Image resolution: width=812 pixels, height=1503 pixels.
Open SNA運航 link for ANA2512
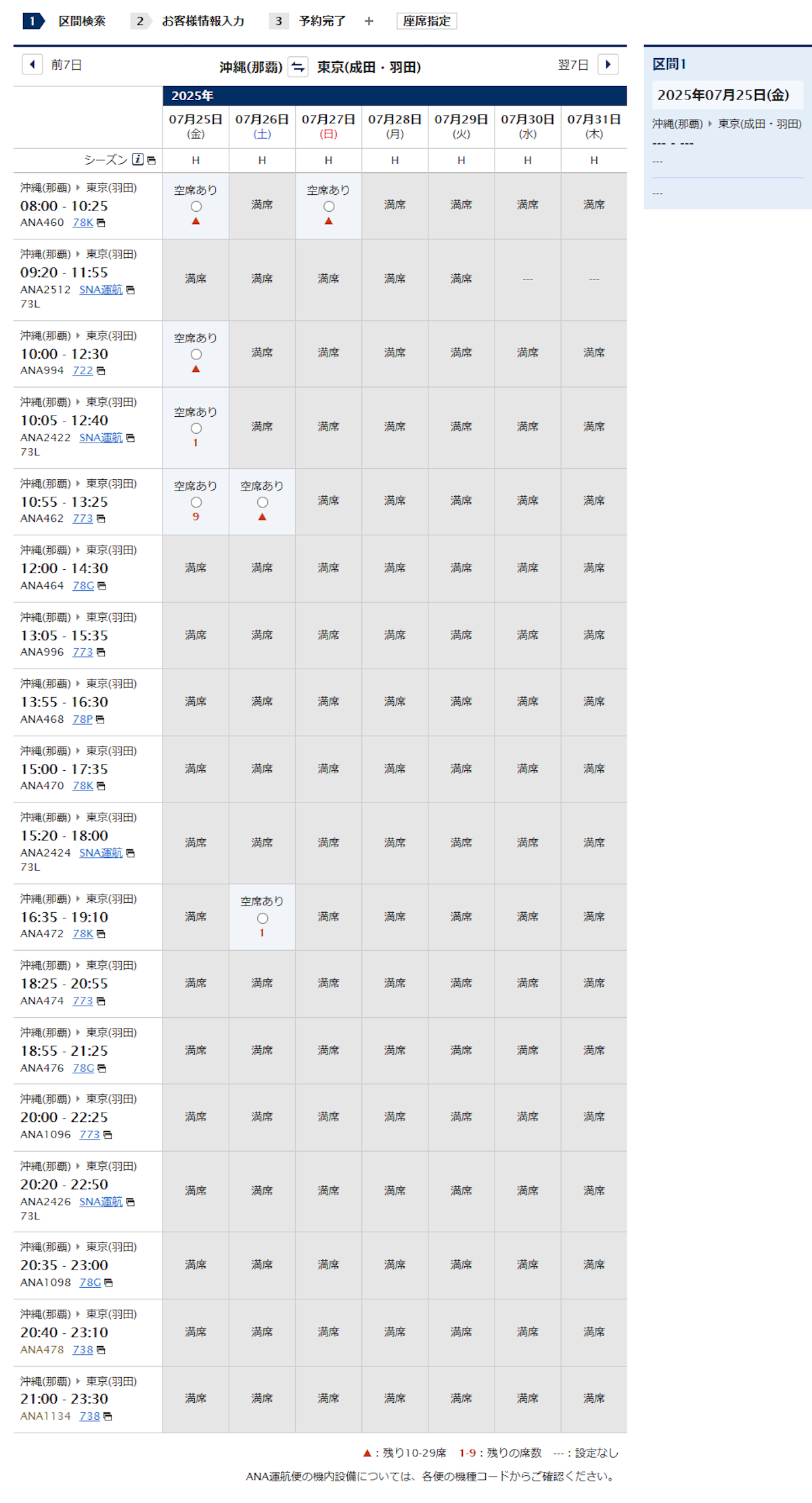tap(101, 290)
